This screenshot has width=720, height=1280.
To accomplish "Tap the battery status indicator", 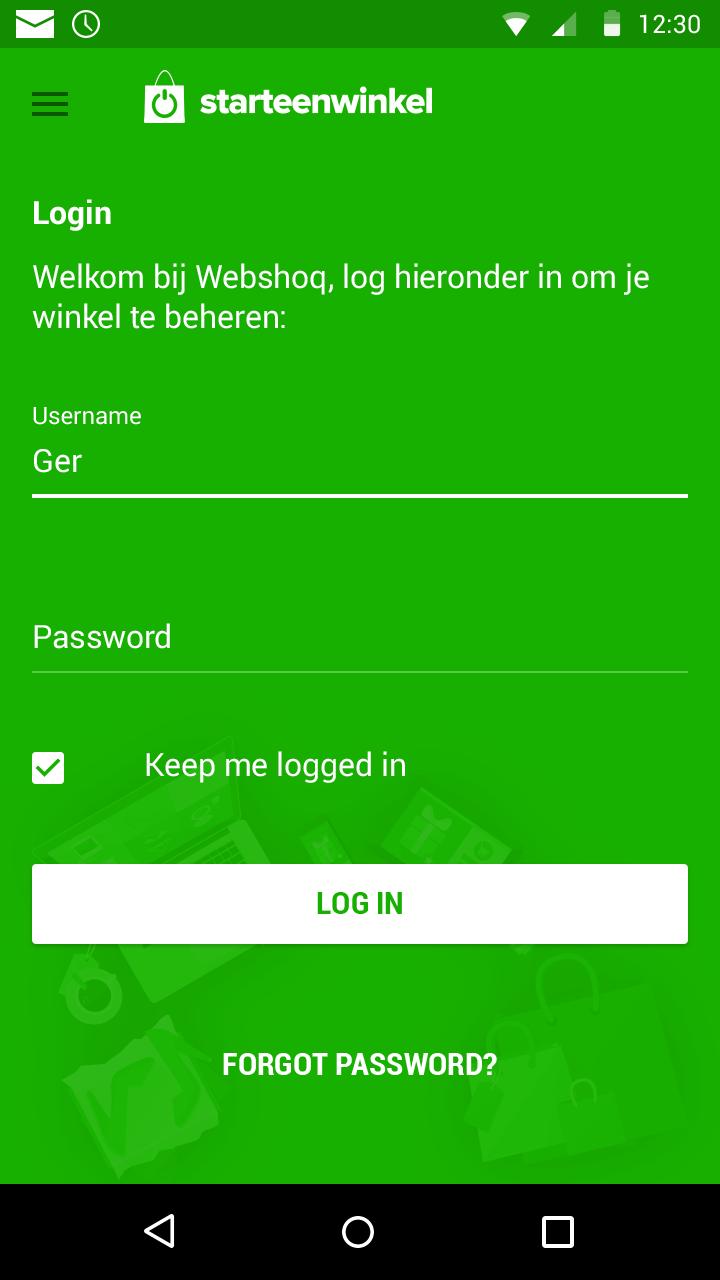I will (x=612, y=22).
